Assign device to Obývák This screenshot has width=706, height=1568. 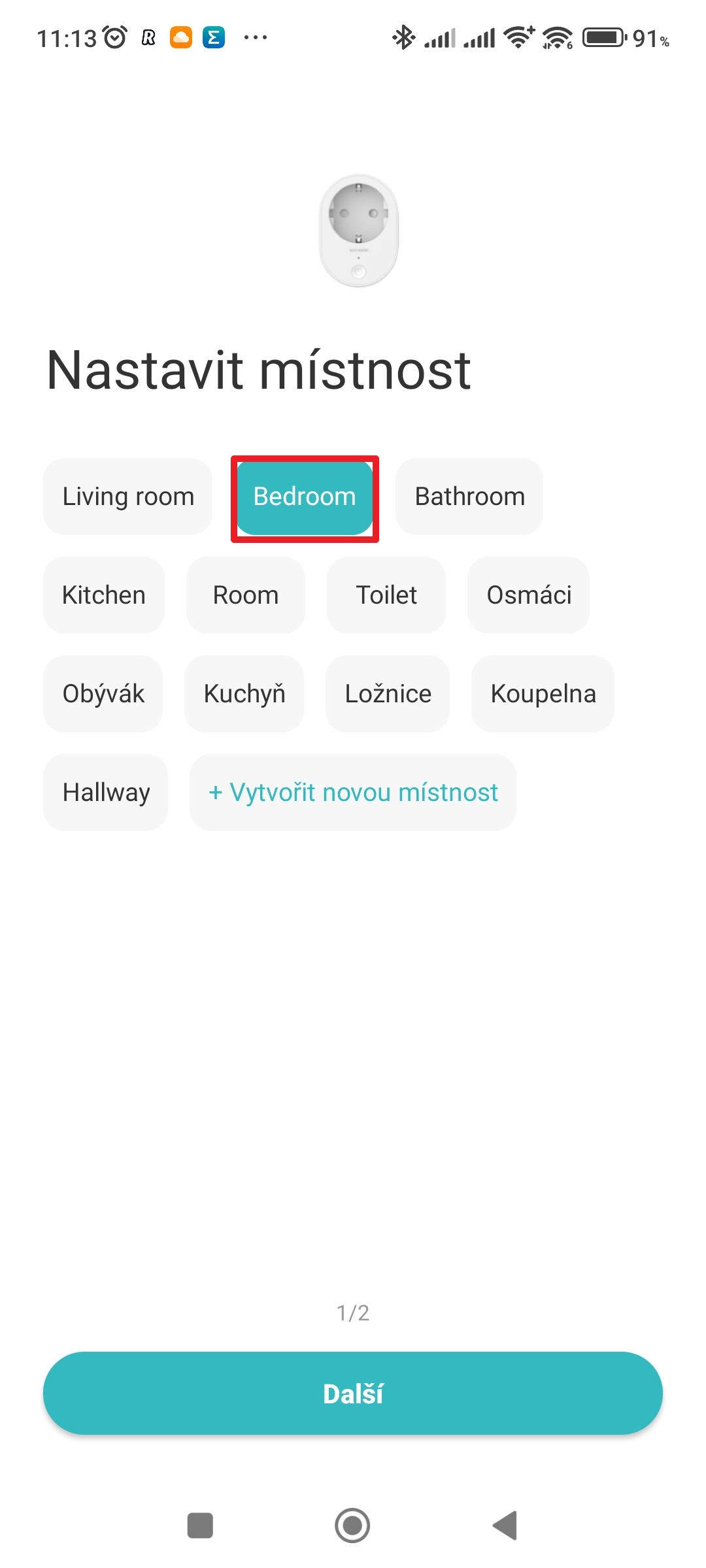point(103,694)
